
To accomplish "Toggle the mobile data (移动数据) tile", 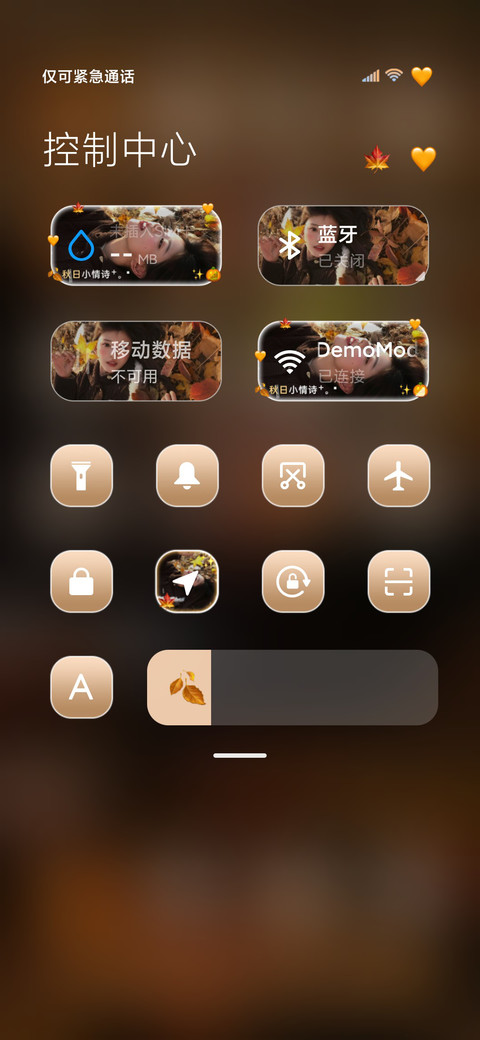I will pyautogui.click(x=136, y=361).
